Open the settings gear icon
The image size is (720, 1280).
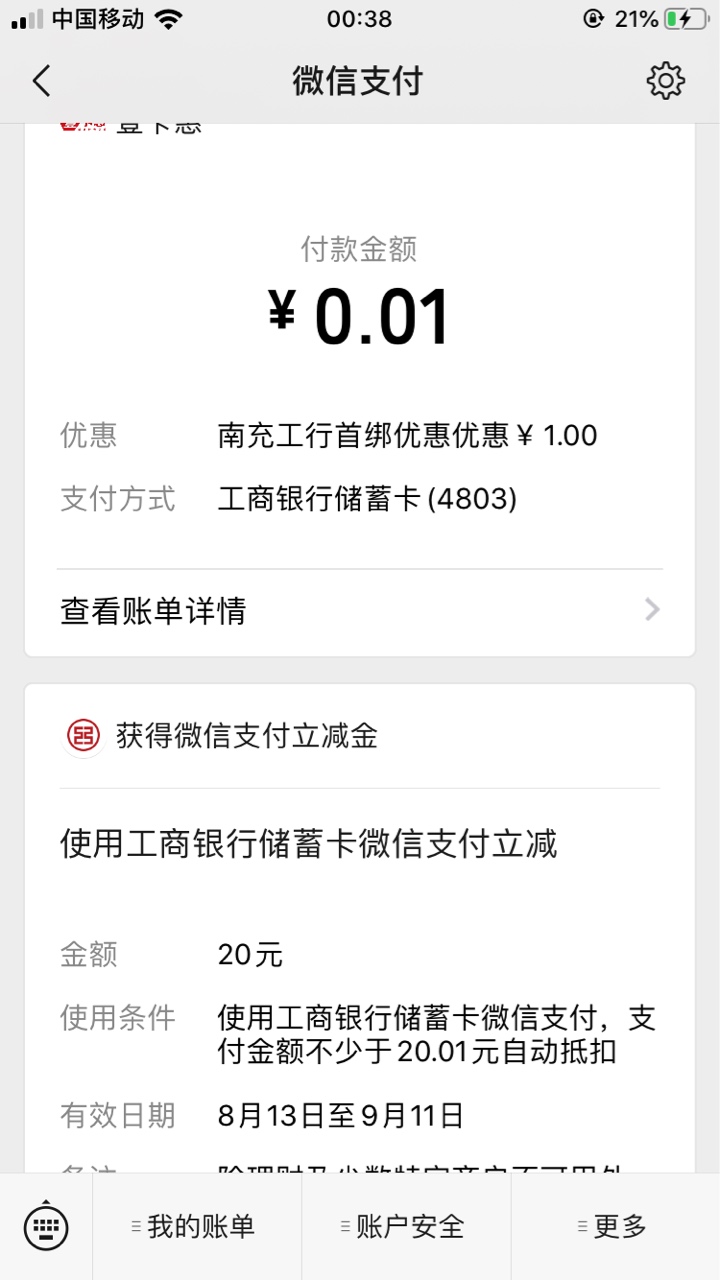click(665, 81)
